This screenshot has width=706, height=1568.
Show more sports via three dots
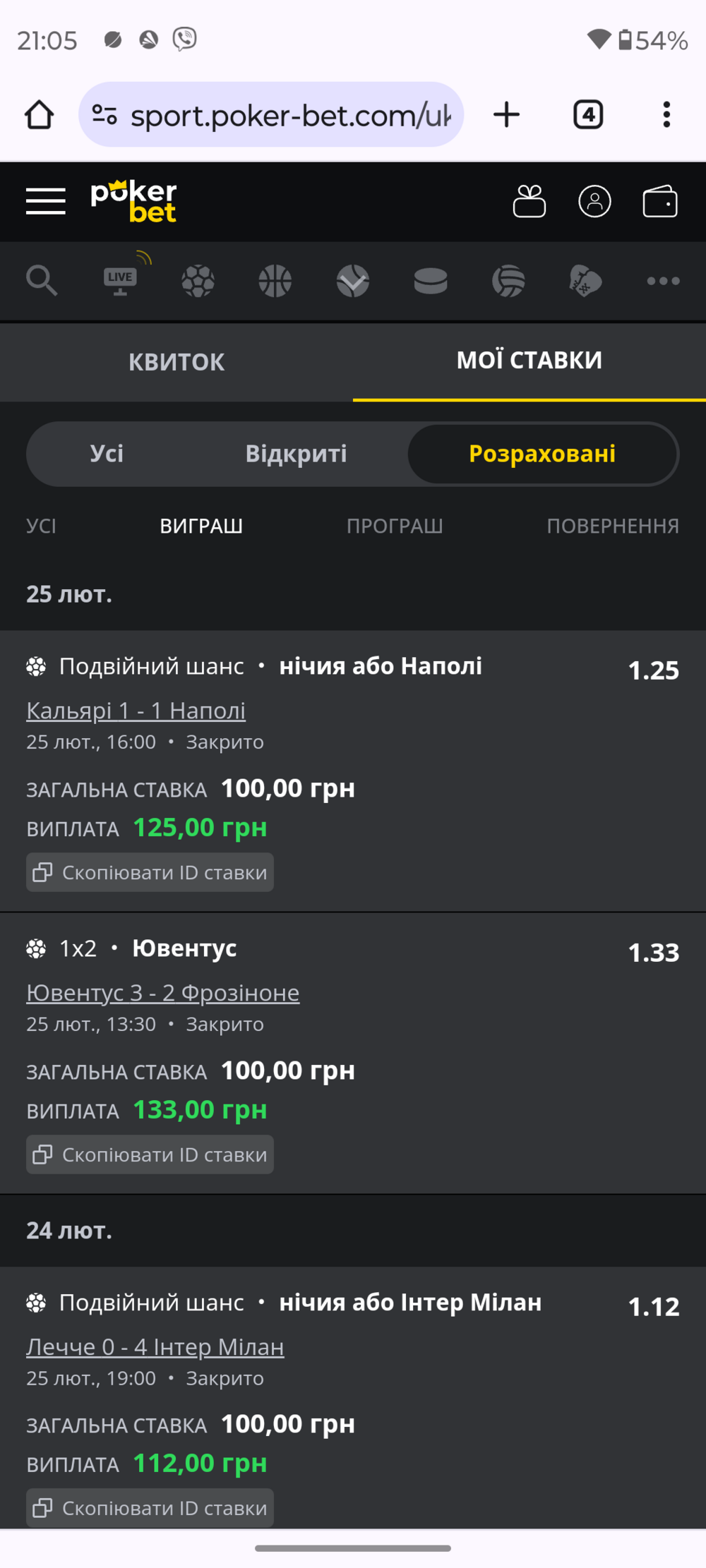click(664, 281)
